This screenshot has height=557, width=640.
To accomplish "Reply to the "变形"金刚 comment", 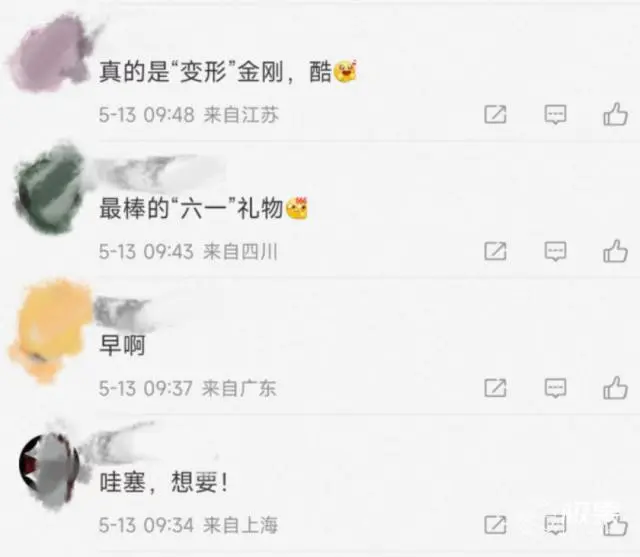I will coord(556,115).
